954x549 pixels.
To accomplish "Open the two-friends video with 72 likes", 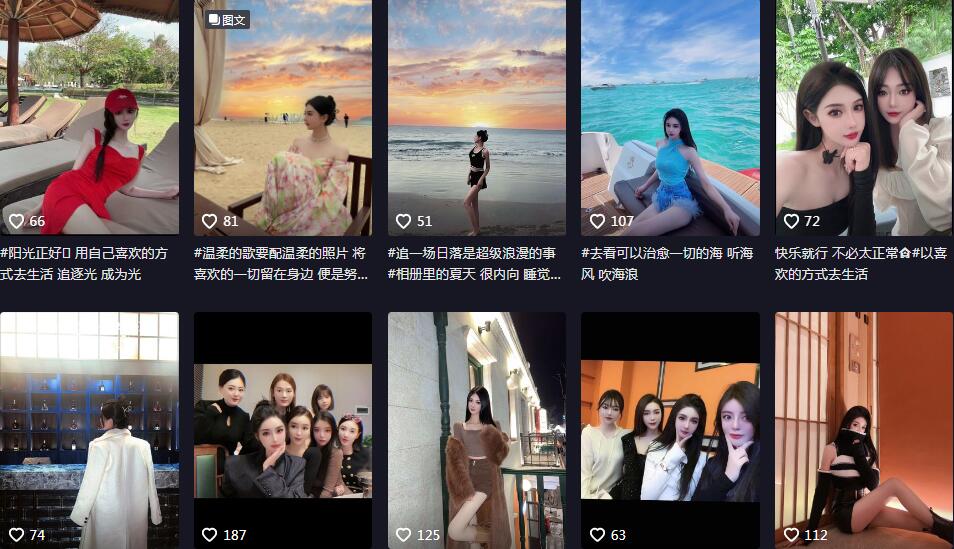I will [864, 118].
